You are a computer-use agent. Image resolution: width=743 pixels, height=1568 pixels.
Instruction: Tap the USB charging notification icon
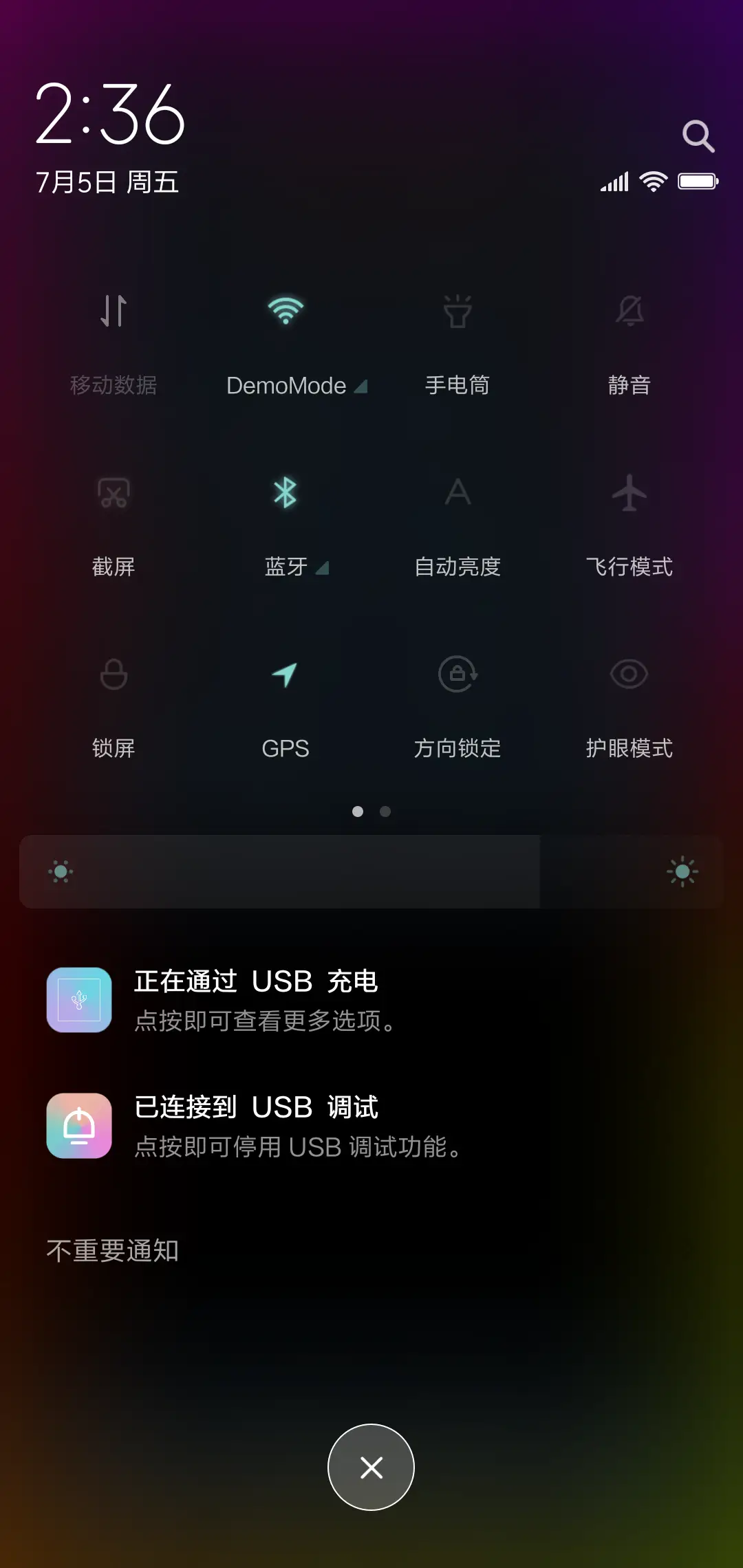pyautogui.click(x=78, y=1001)
